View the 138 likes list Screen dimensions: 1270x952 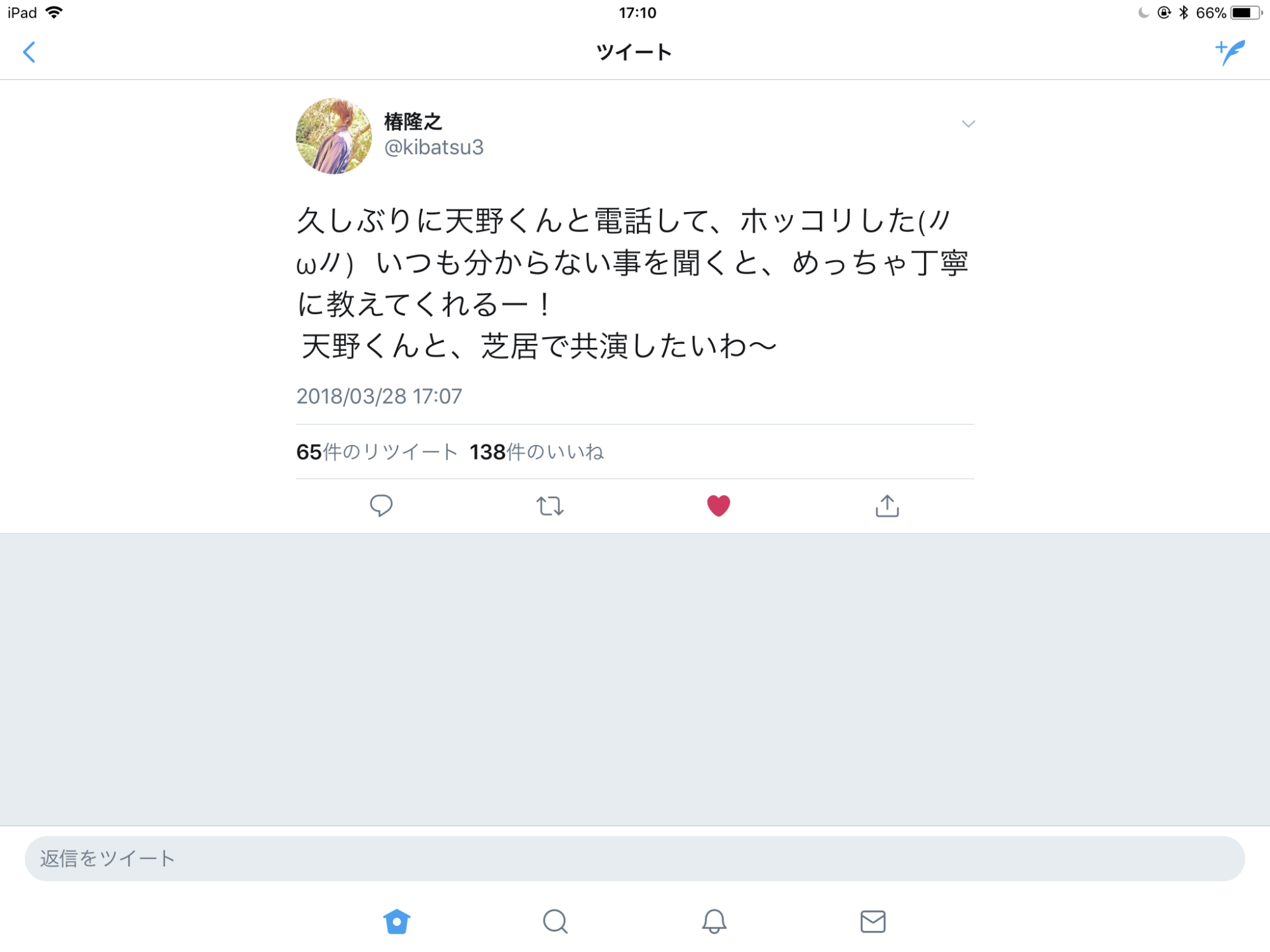point(537,452)
